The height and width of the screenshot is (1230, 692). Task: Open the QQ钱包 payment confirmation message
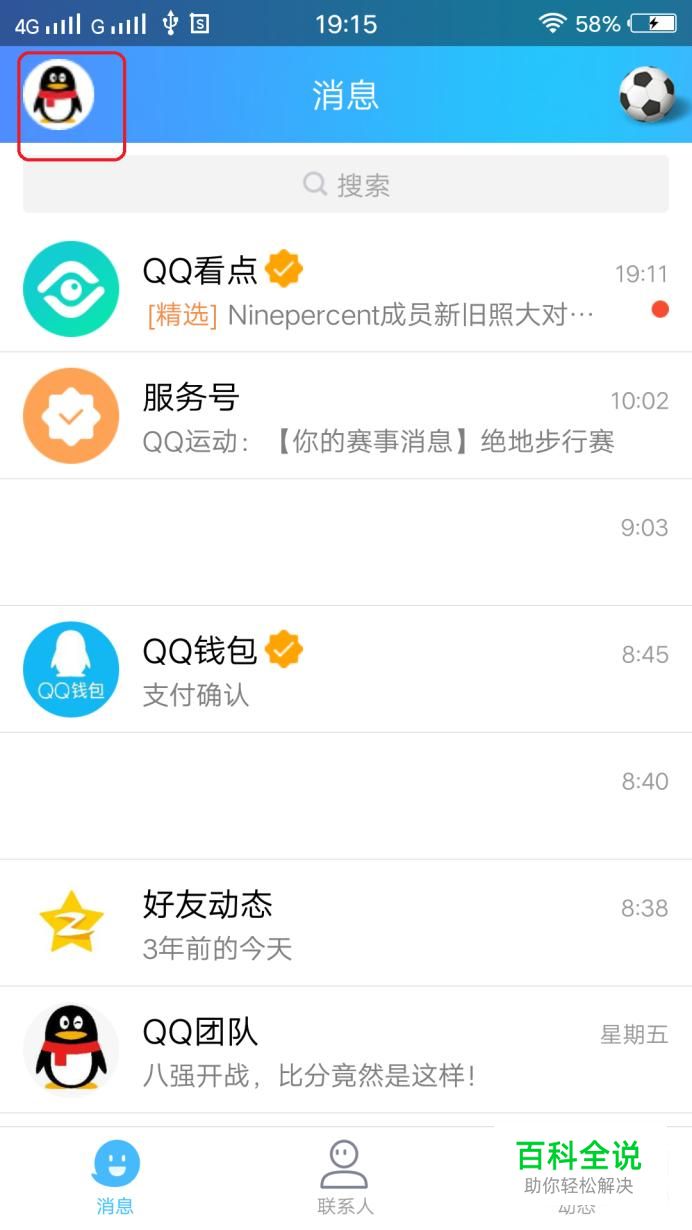tap(346, 670)
